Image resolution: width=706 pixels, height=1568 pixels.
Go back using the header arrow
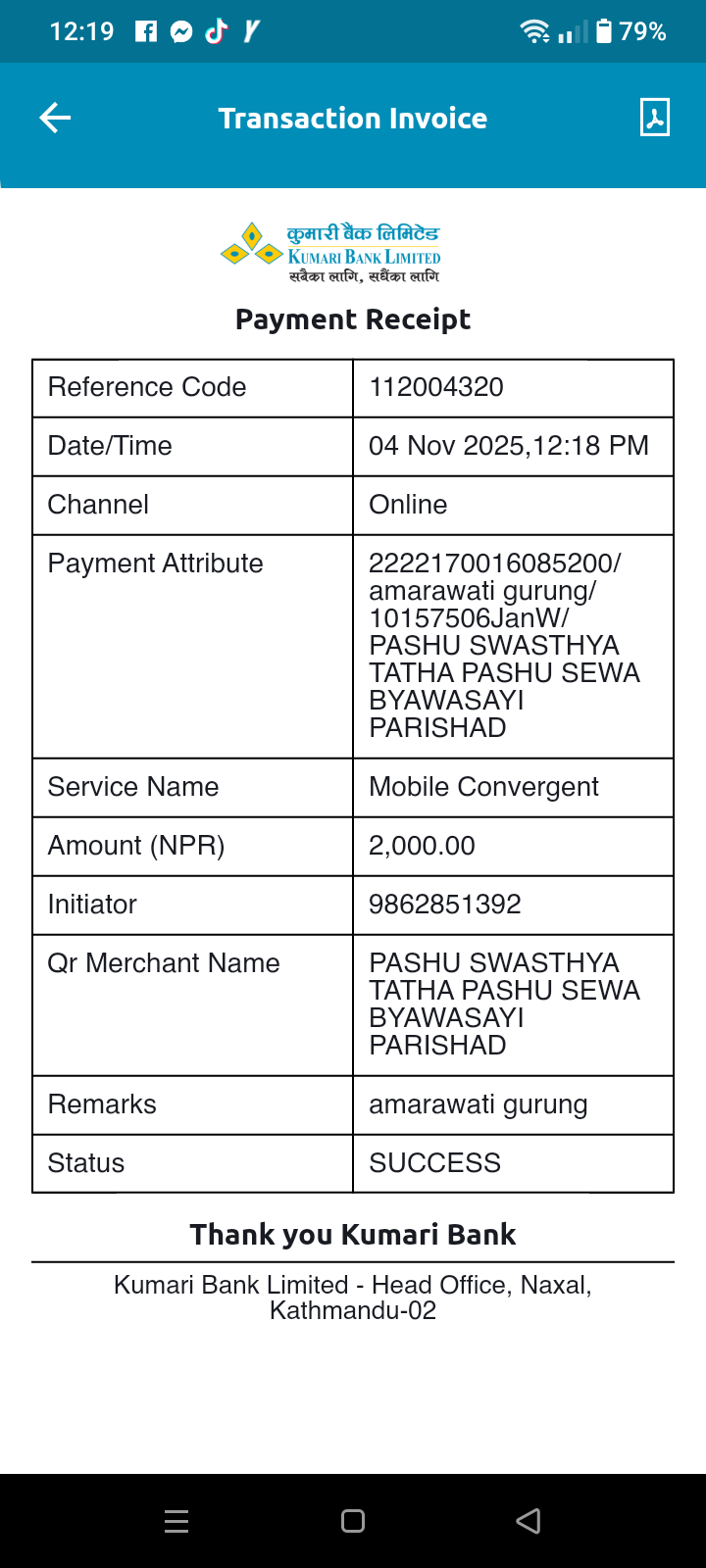click(55, 119)
